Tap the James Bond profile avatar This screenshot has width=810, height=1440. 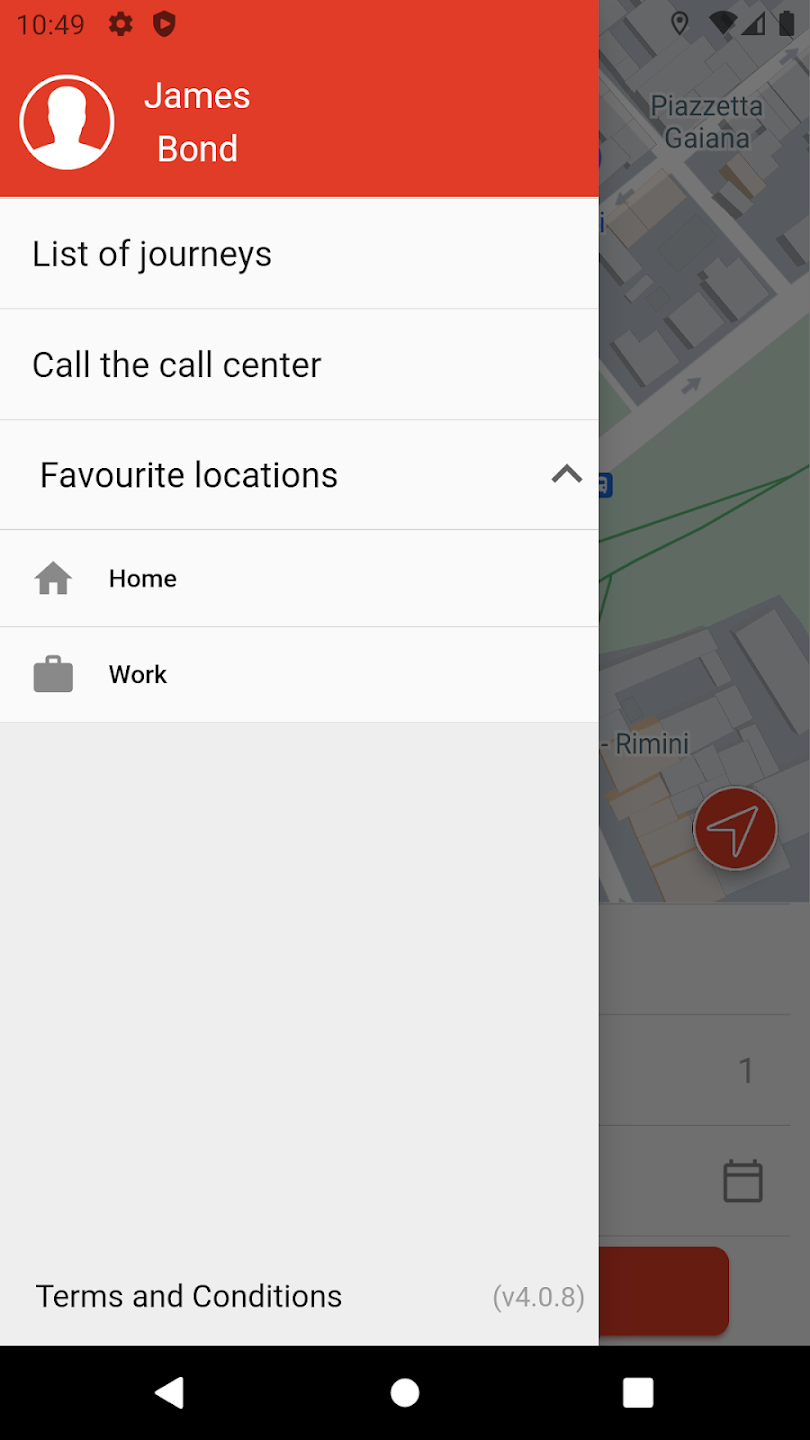(x=67, y=122)
